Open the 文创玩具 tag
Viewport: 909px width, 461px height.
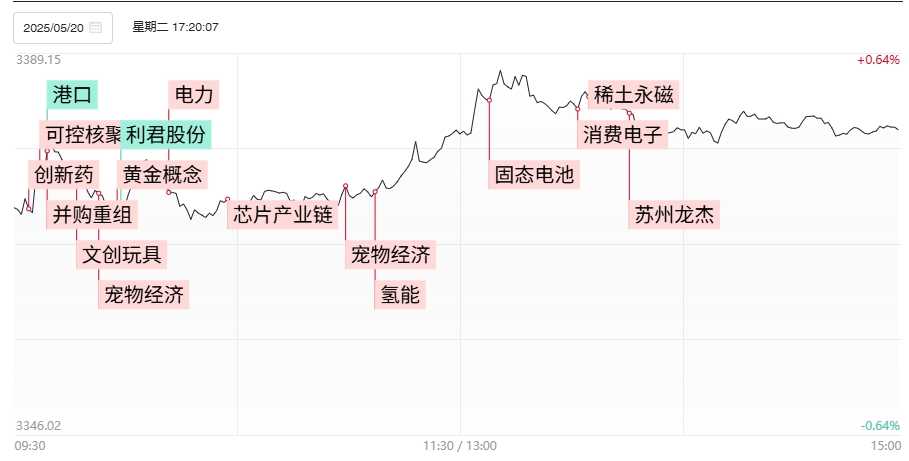click(122, 254)
